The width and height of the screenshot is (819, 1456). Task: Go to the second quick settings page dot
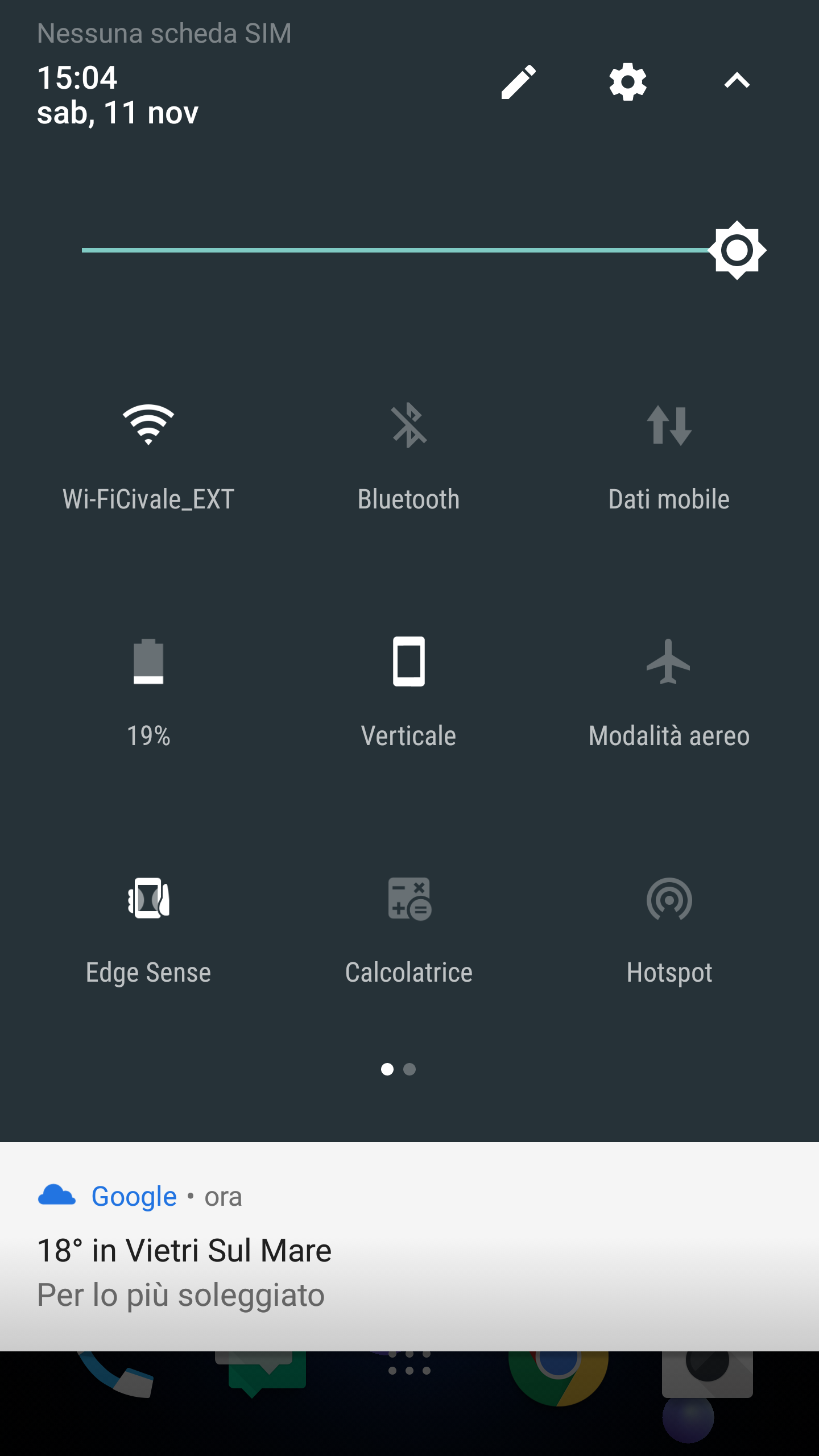coord(409,1069)
